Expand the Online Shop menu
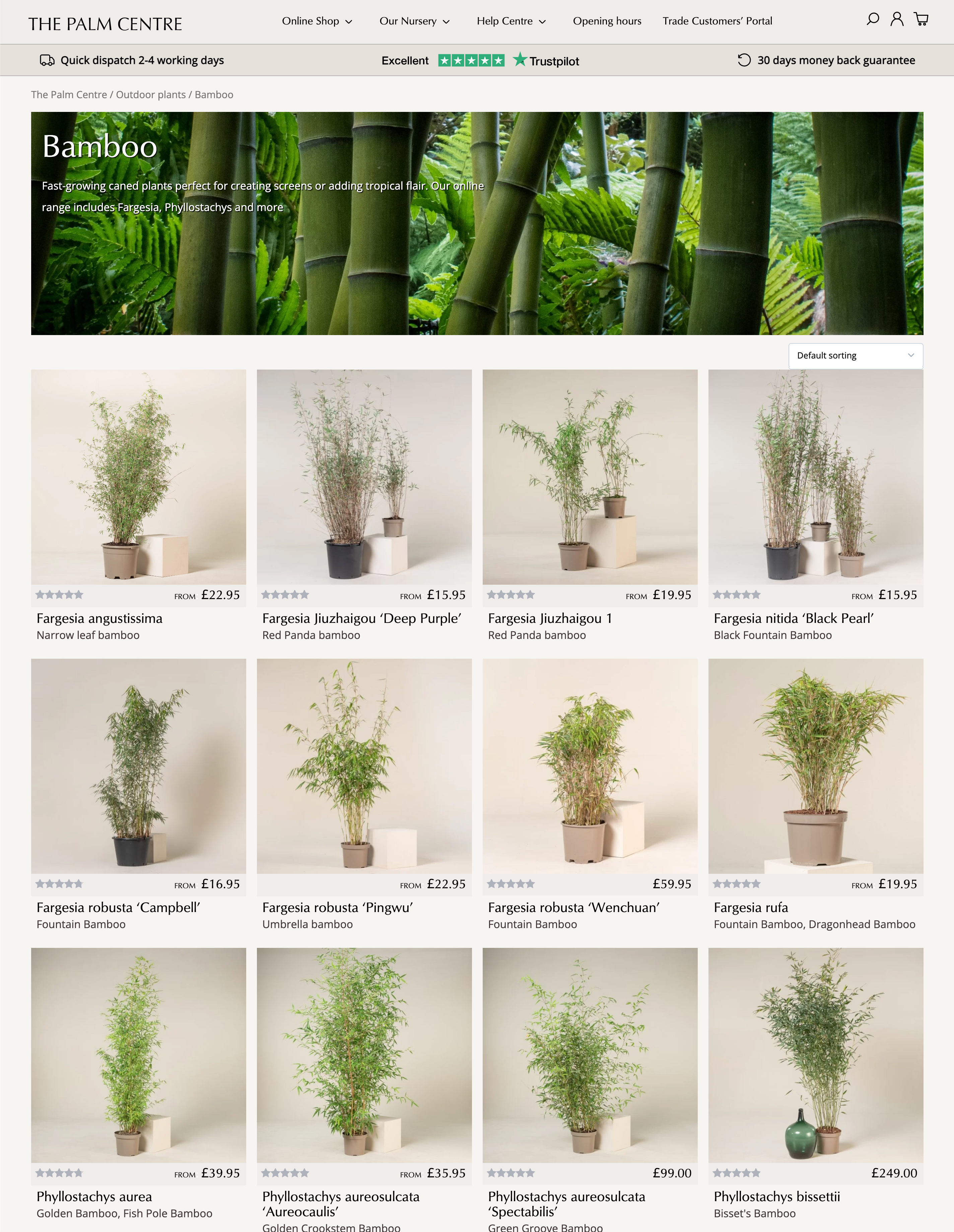 [317, 21]
